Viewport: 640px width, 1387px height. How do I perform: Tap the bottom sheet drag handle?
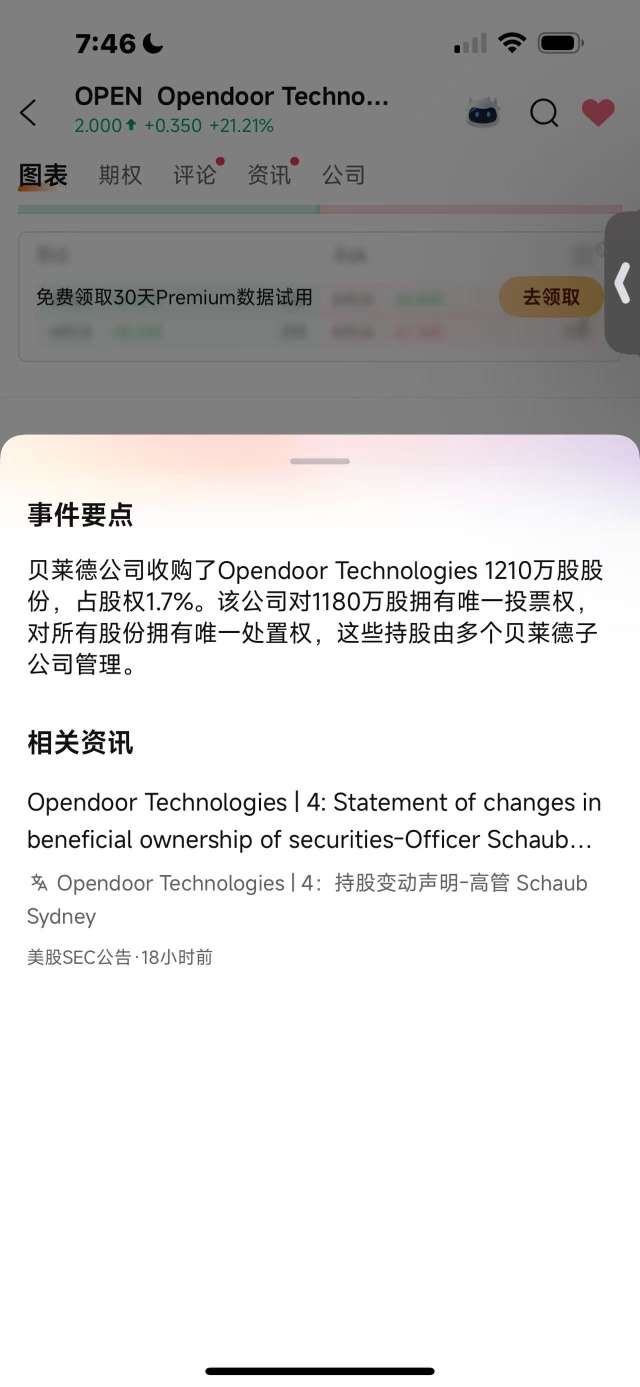(320, 461)
